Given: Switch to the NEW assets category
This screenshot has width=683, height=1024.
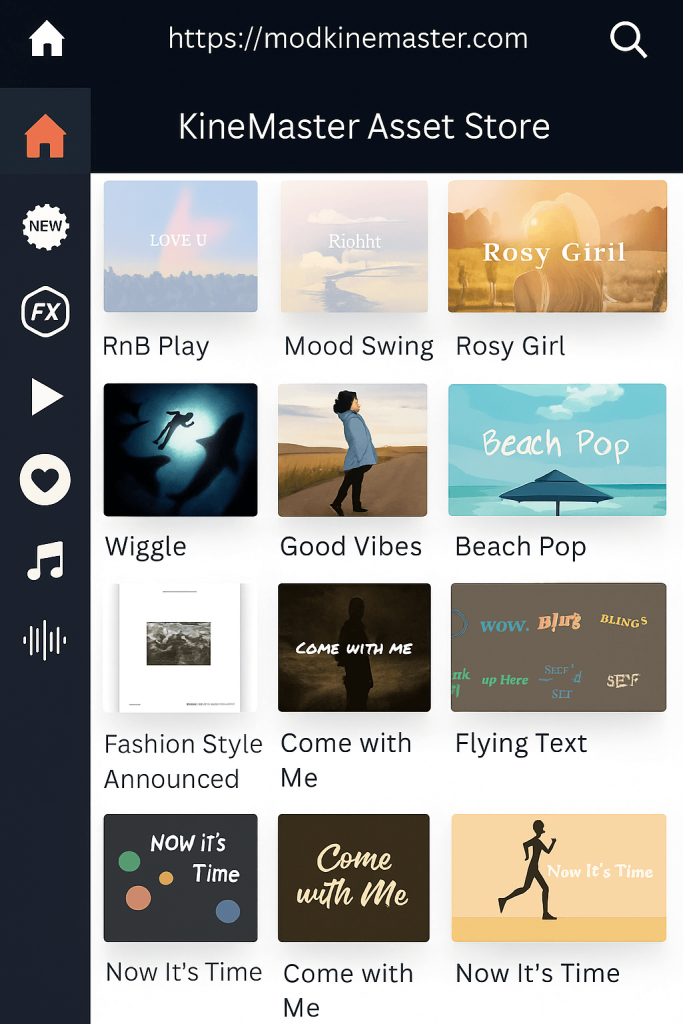Looking at the screenshot, I should 45,225.
